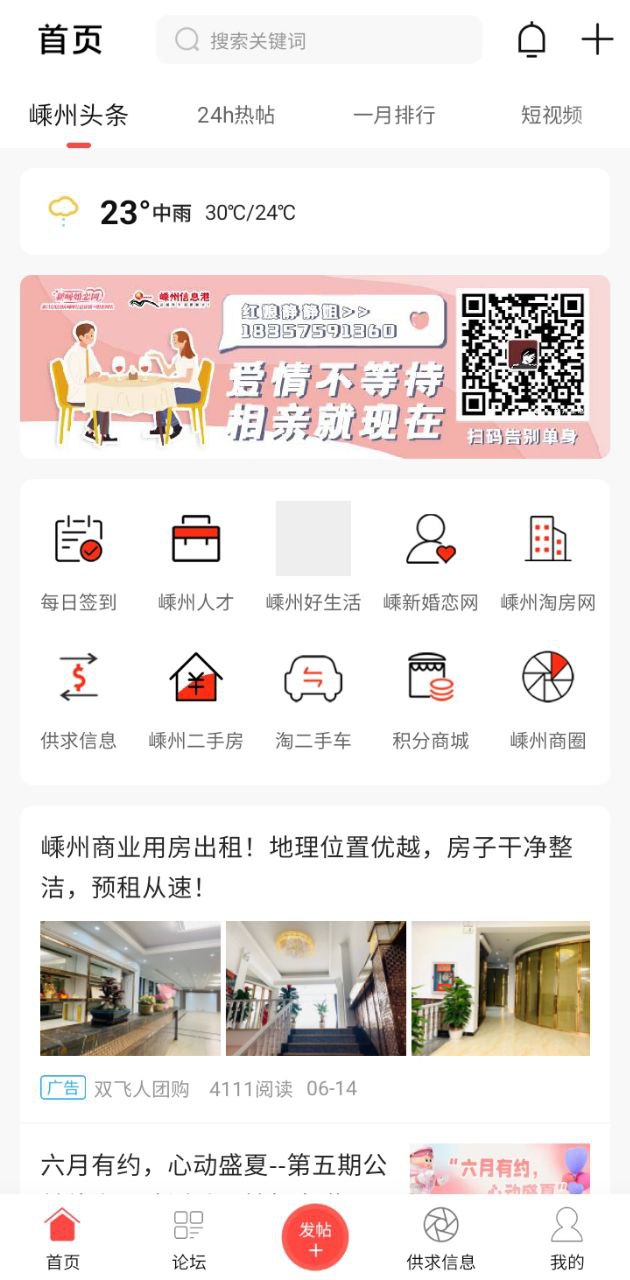Open 嵊州淘房网 shortcut
This screenshot has width=630, height=1280.
point(548,562)
